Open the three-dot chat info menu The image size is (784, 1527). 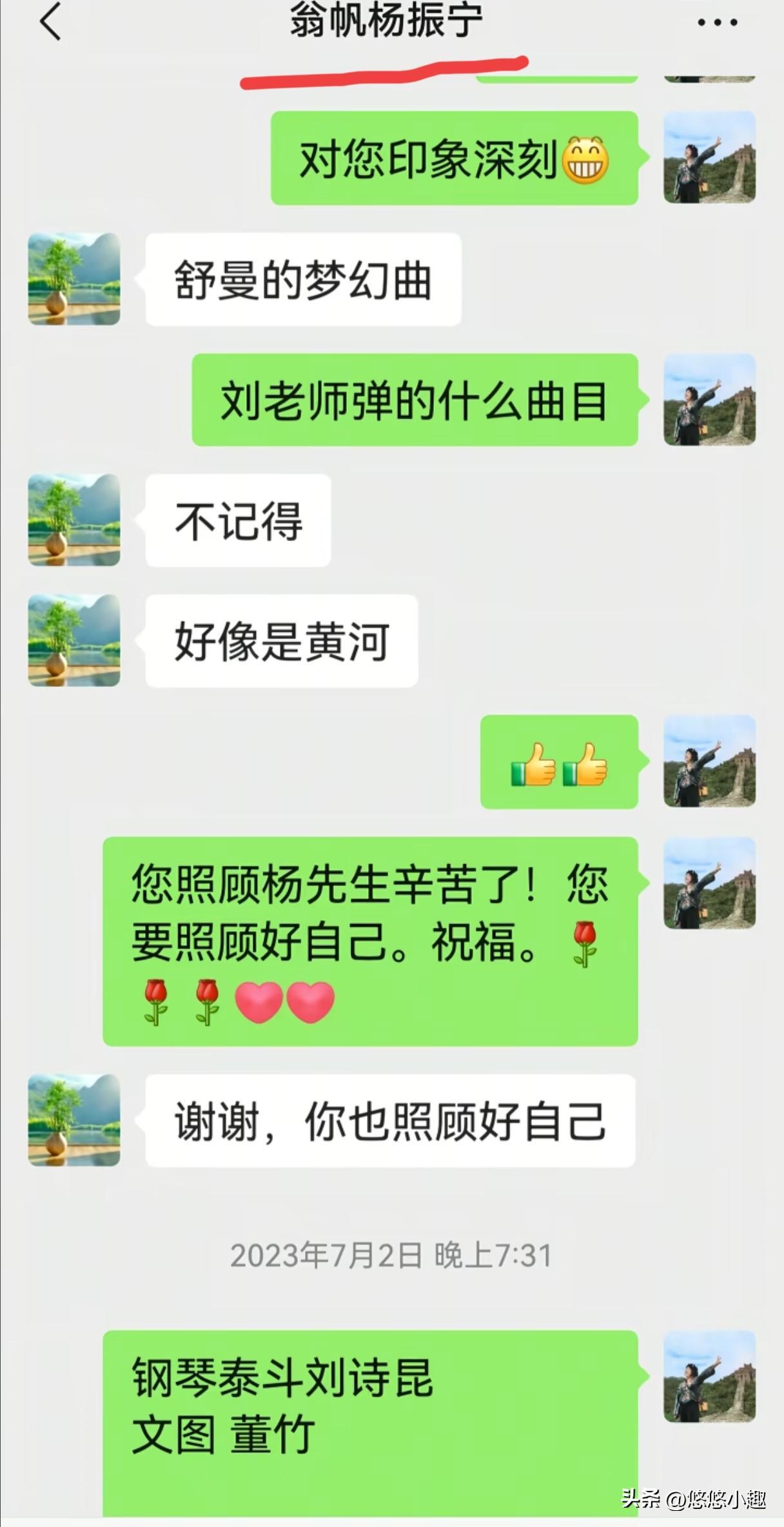point(717,23)
